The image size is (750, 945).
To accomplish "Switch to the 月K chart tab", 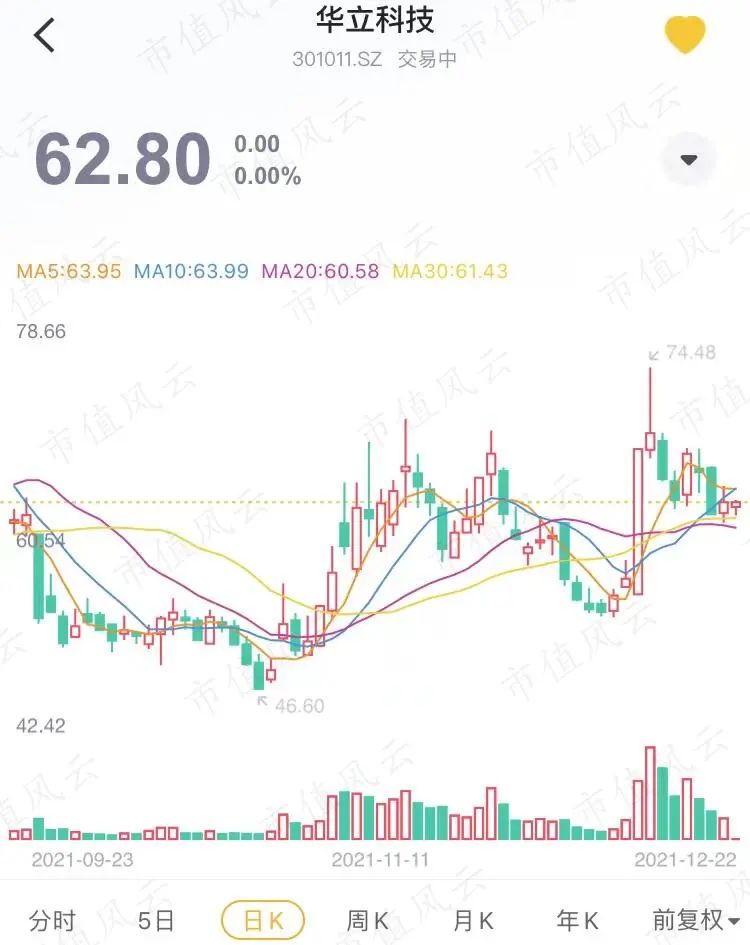I will 473,920.
